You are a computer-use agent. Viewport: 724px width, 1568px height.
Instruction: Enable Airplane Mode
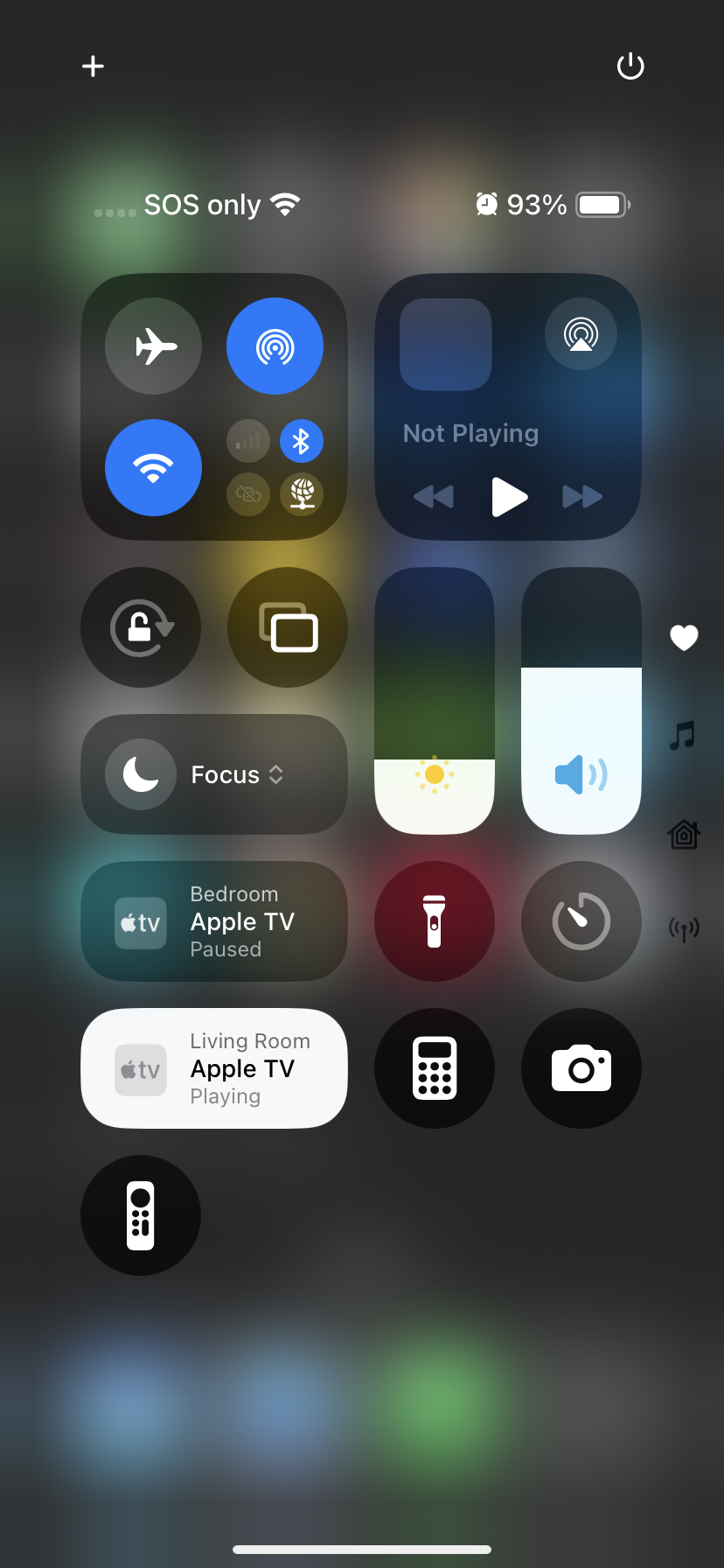(154, 346)
